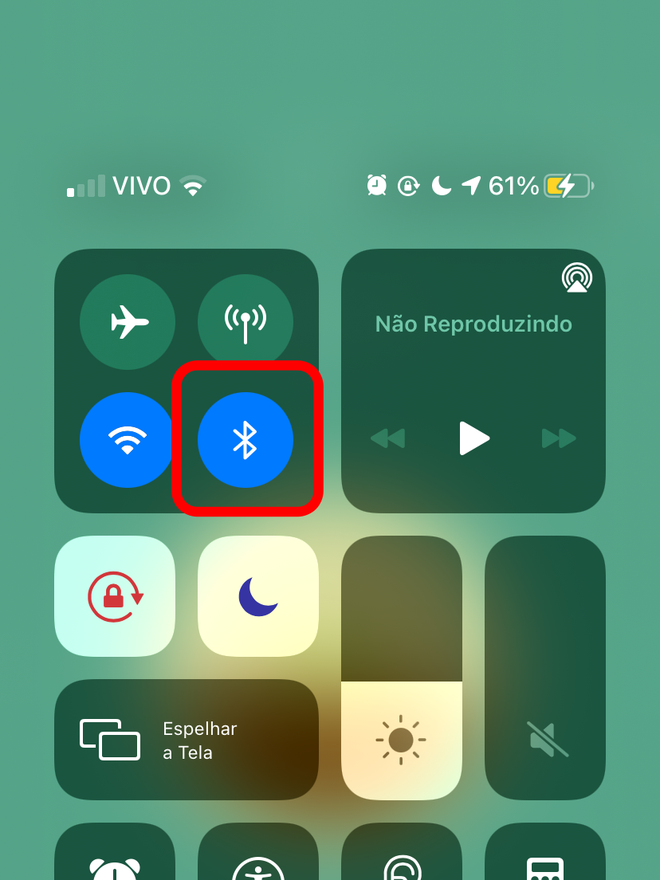Tap the brightness slider
Image resolution: width=660 pixels, height=880 pixels.
[401, 668]
